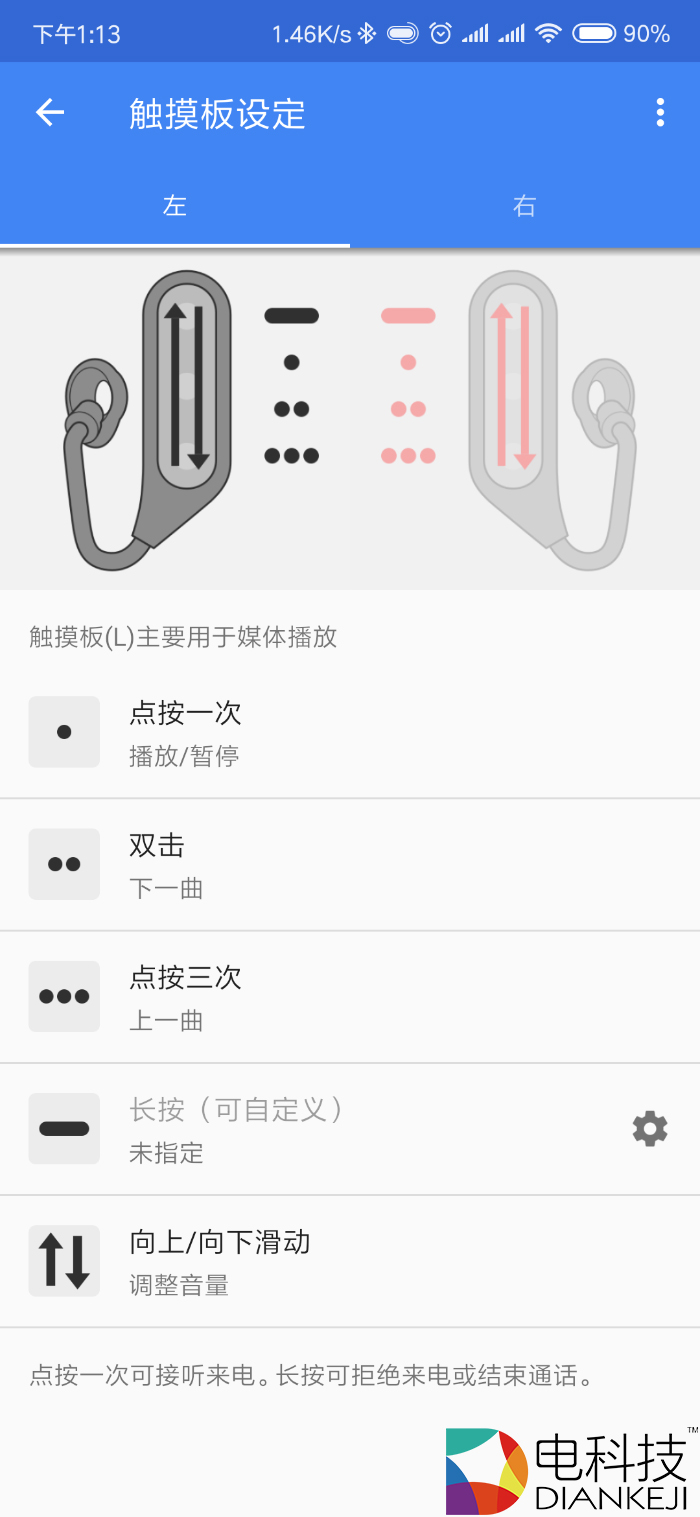
Task: Open 长按 customization gear icon
Action: point(650,1129)
